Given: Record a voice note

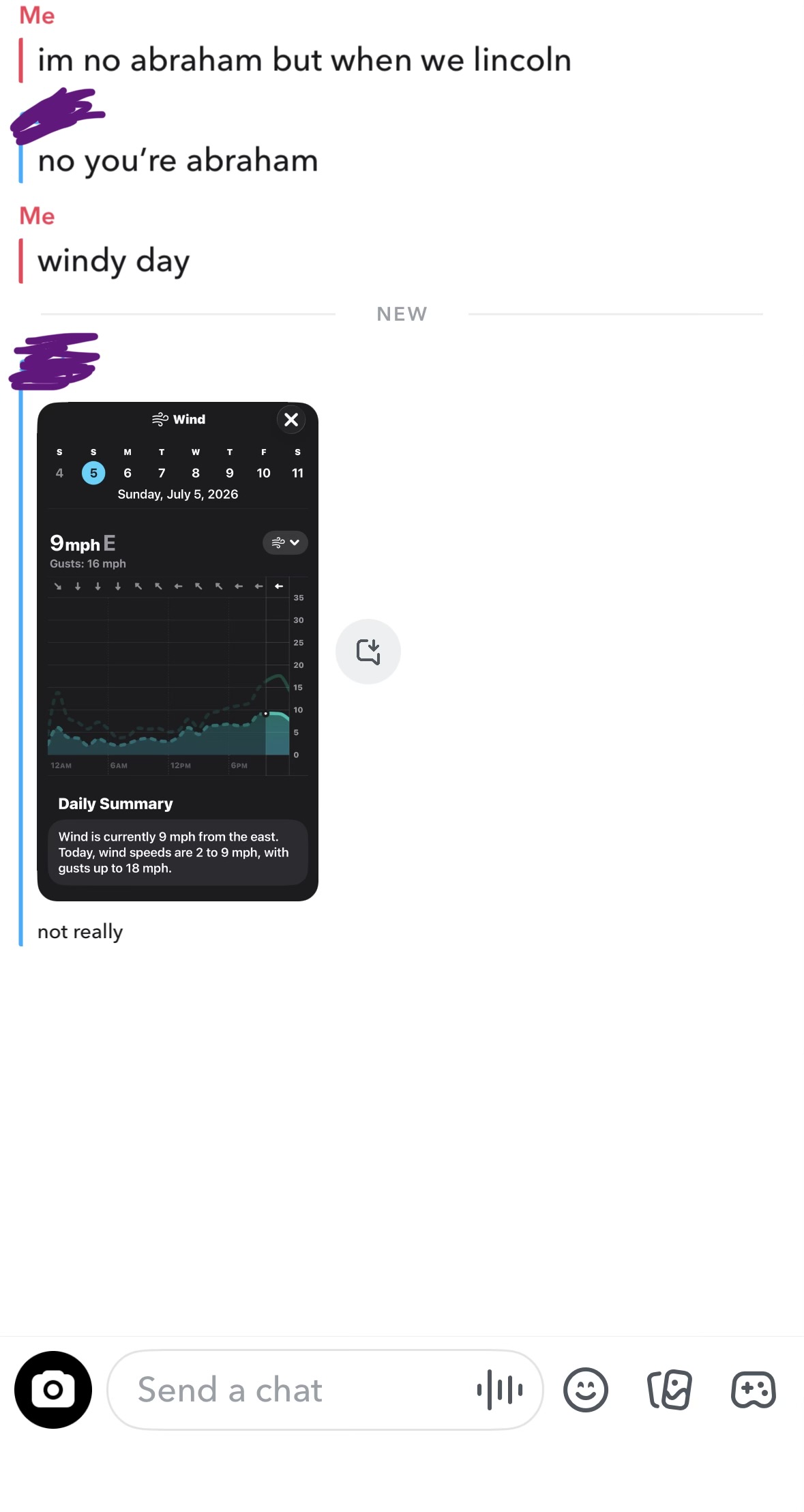Looking at the screenshot, I should click(500, 1389).
